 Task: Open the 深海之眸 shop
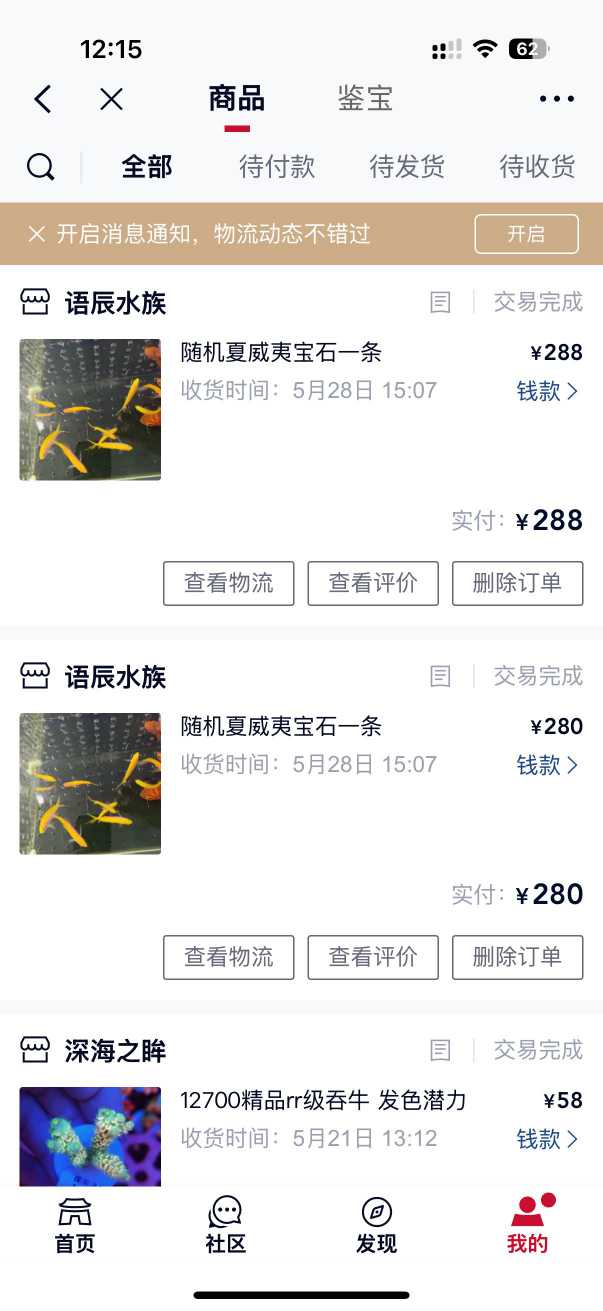point(115,1051)
